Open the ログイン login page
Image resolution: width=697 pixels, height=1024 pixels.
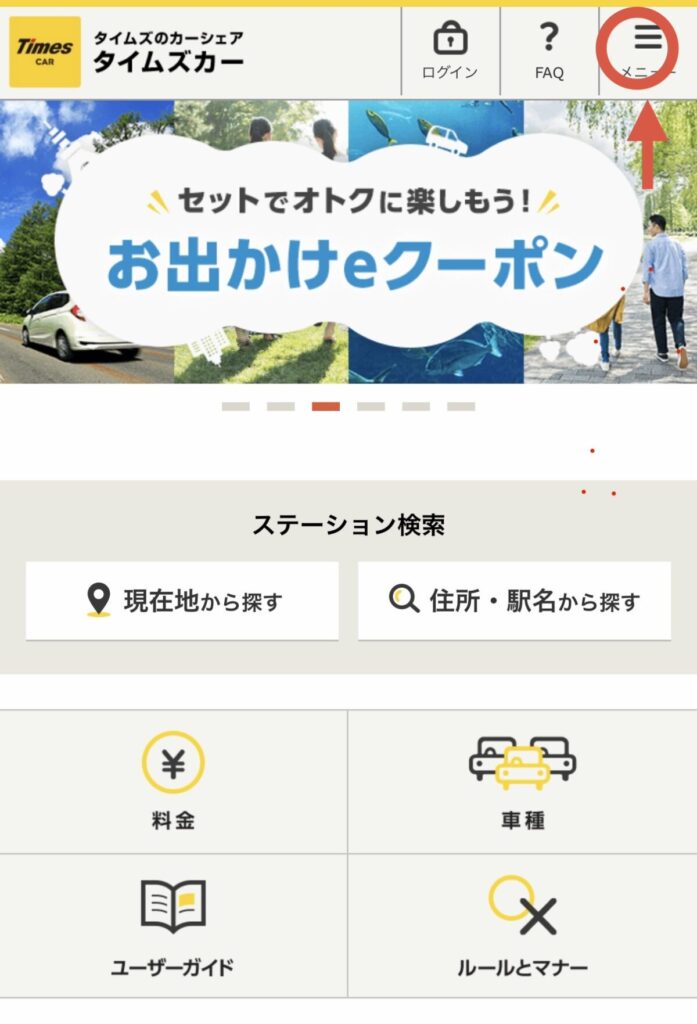pyautogui.click(x=450, y=50)
